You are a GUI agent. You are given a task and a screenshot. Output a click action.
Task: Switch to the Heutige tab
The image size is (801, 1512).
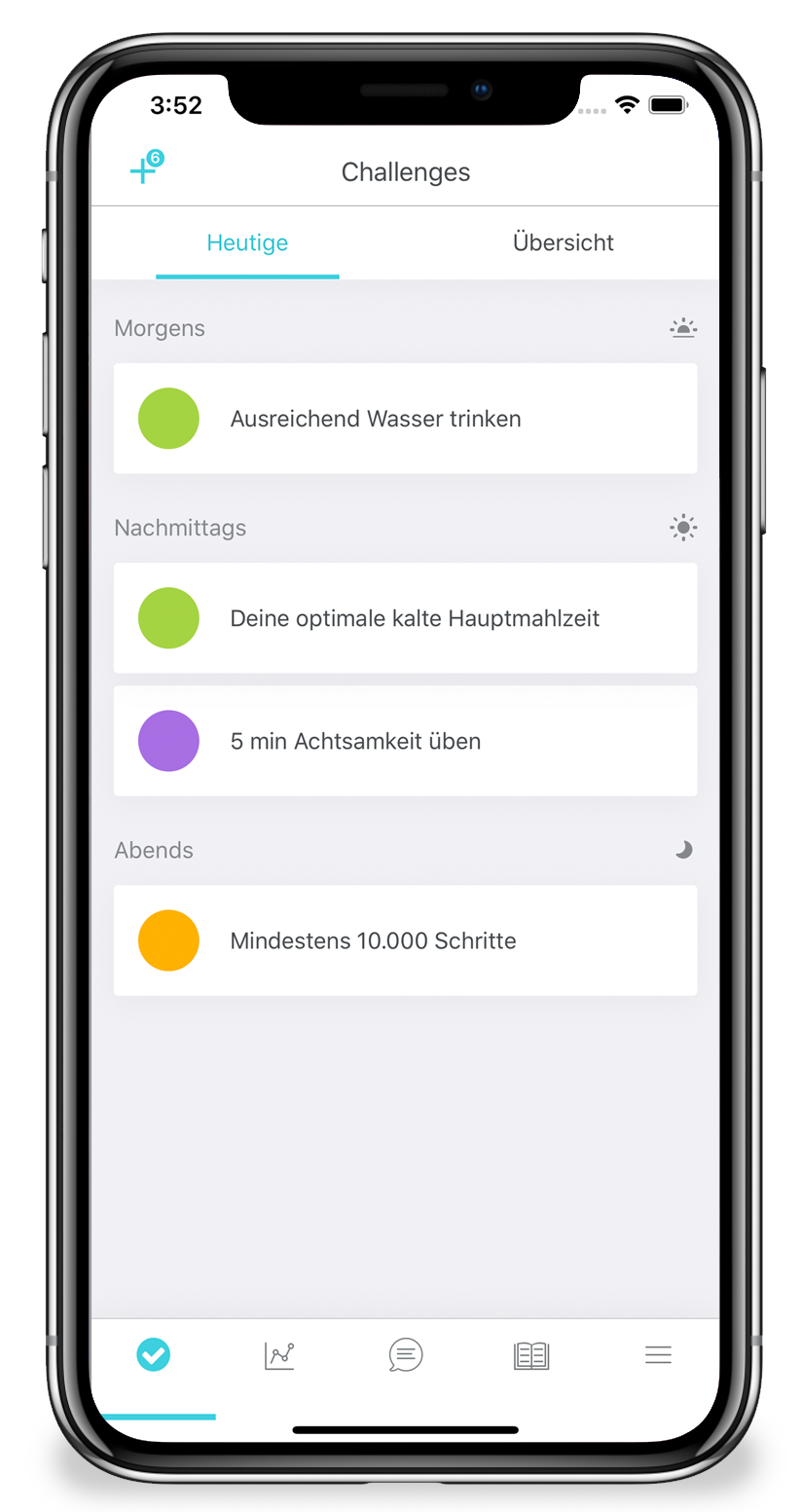click(x=247, y=243)
